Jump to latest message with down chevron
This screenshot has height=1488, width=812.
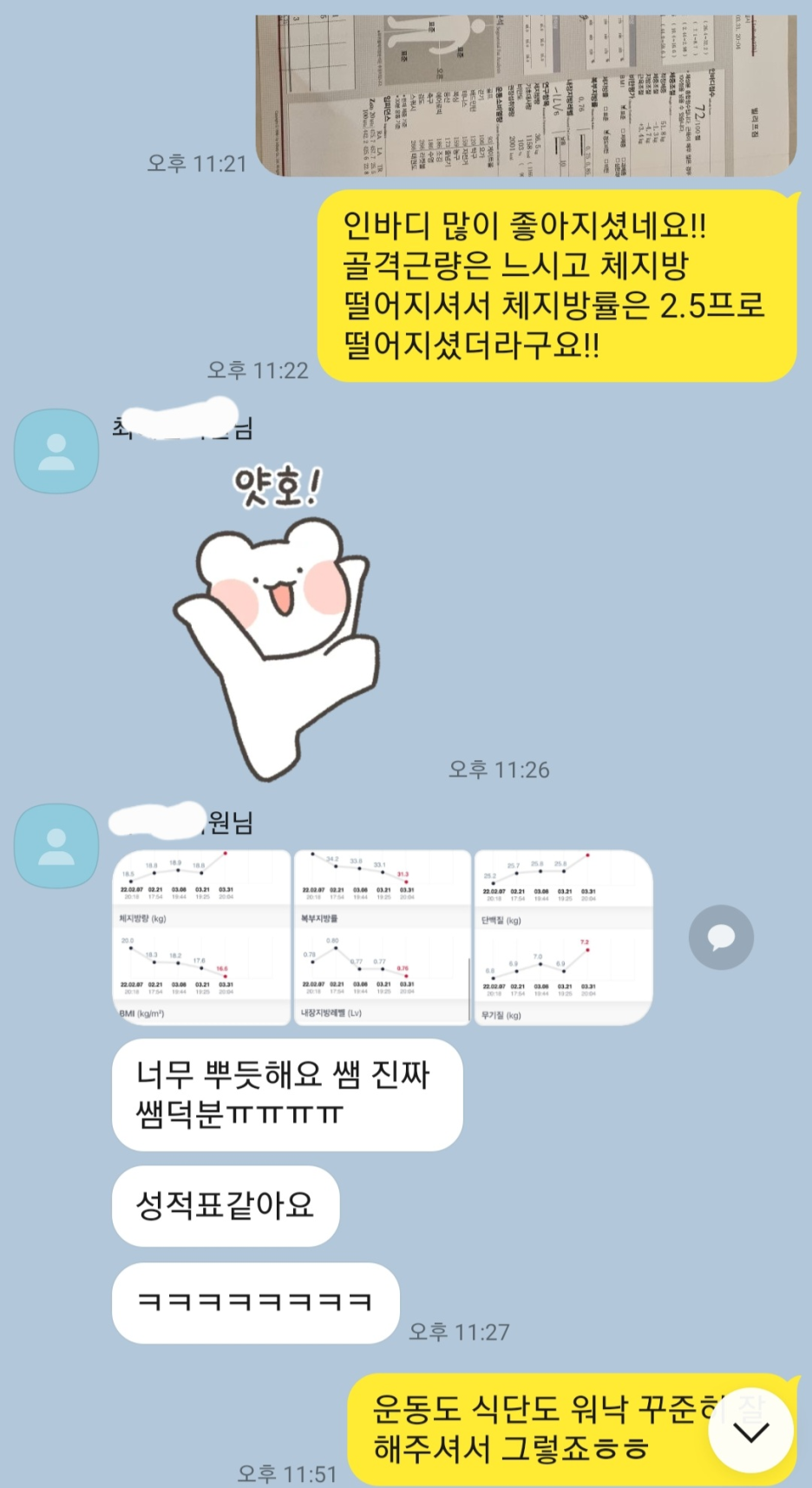point(750,1432)
